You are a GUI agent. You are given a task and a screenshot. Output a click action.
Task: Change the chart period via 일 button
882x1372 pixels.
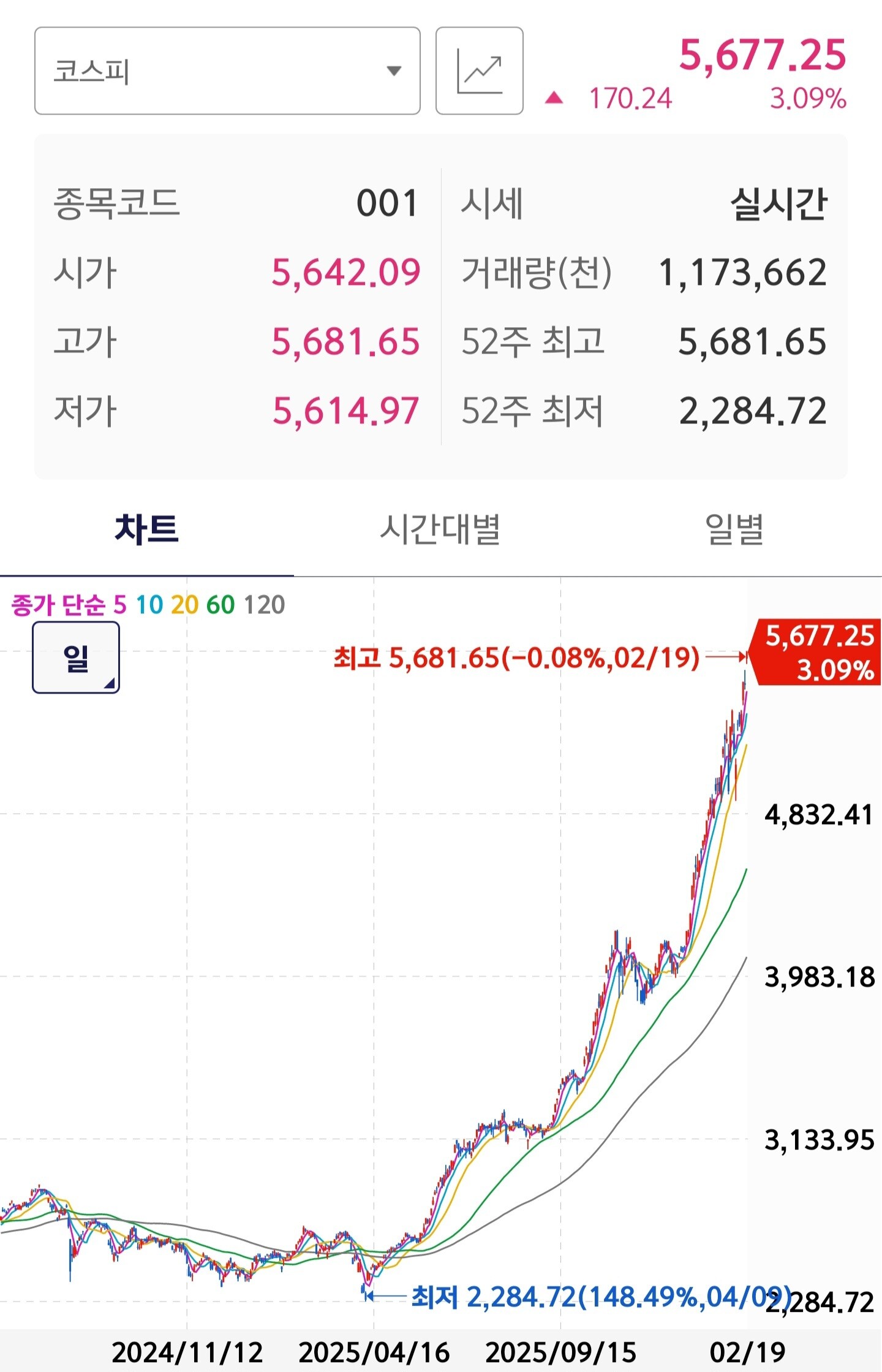point(76,658)
